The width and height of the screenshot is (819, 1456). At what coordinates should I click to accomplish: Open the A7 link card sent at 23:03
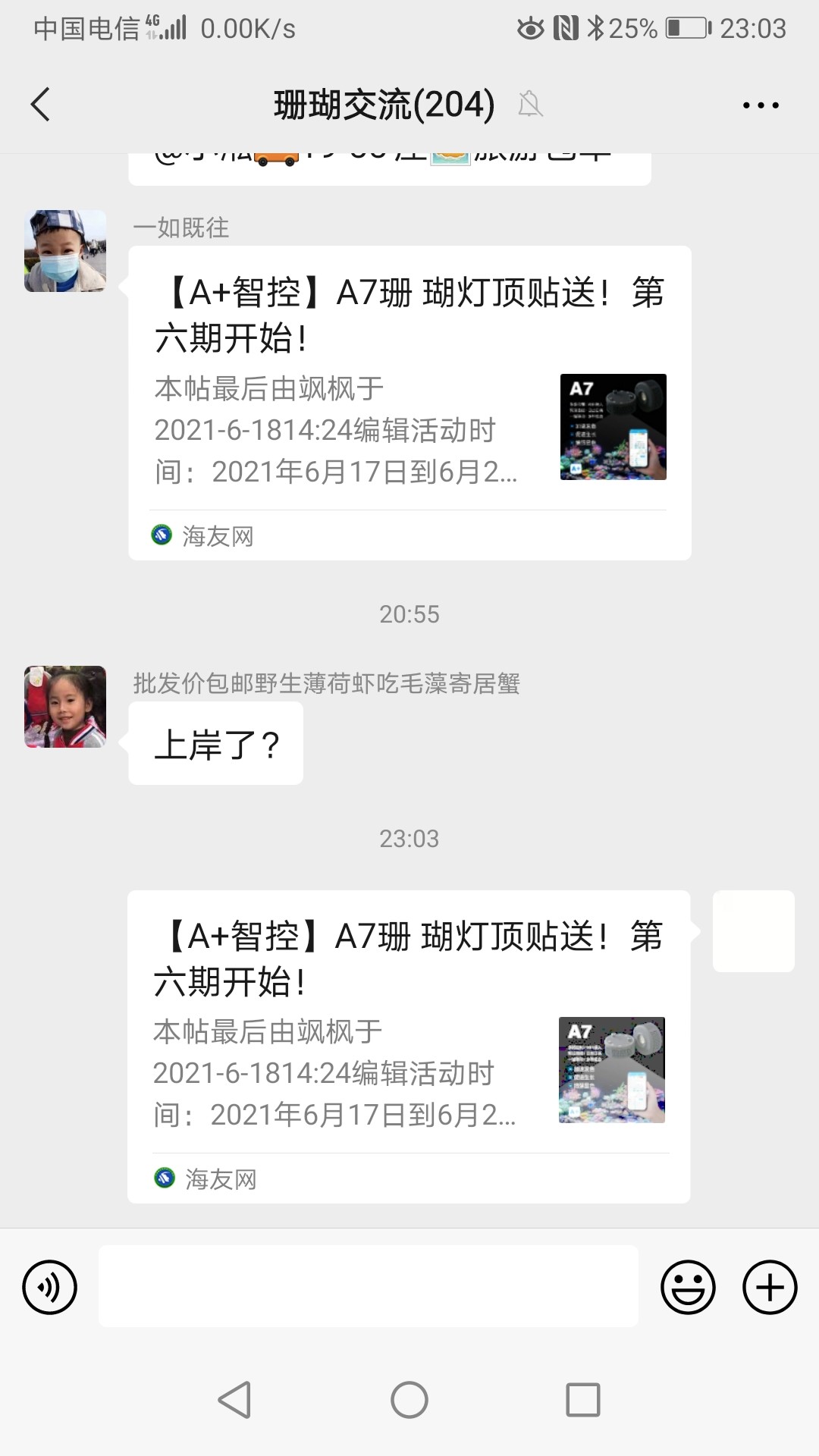(x=408, y=1046)
